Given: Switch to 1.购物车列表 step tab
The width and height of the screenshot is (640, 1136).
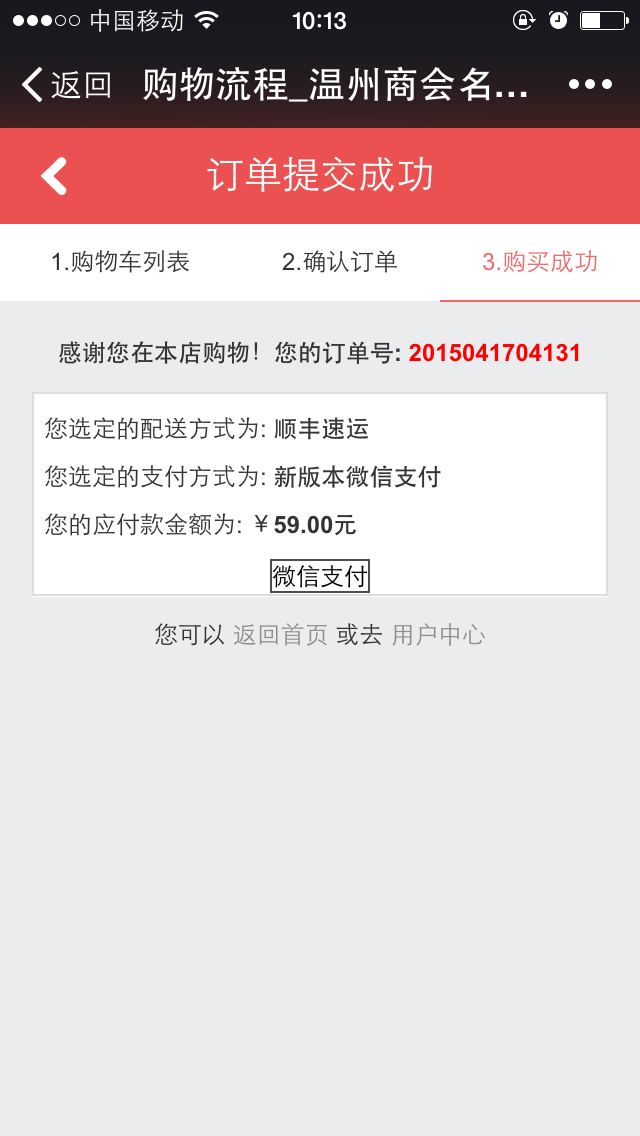Looking at the screenshot, I should tap(120, 262).
